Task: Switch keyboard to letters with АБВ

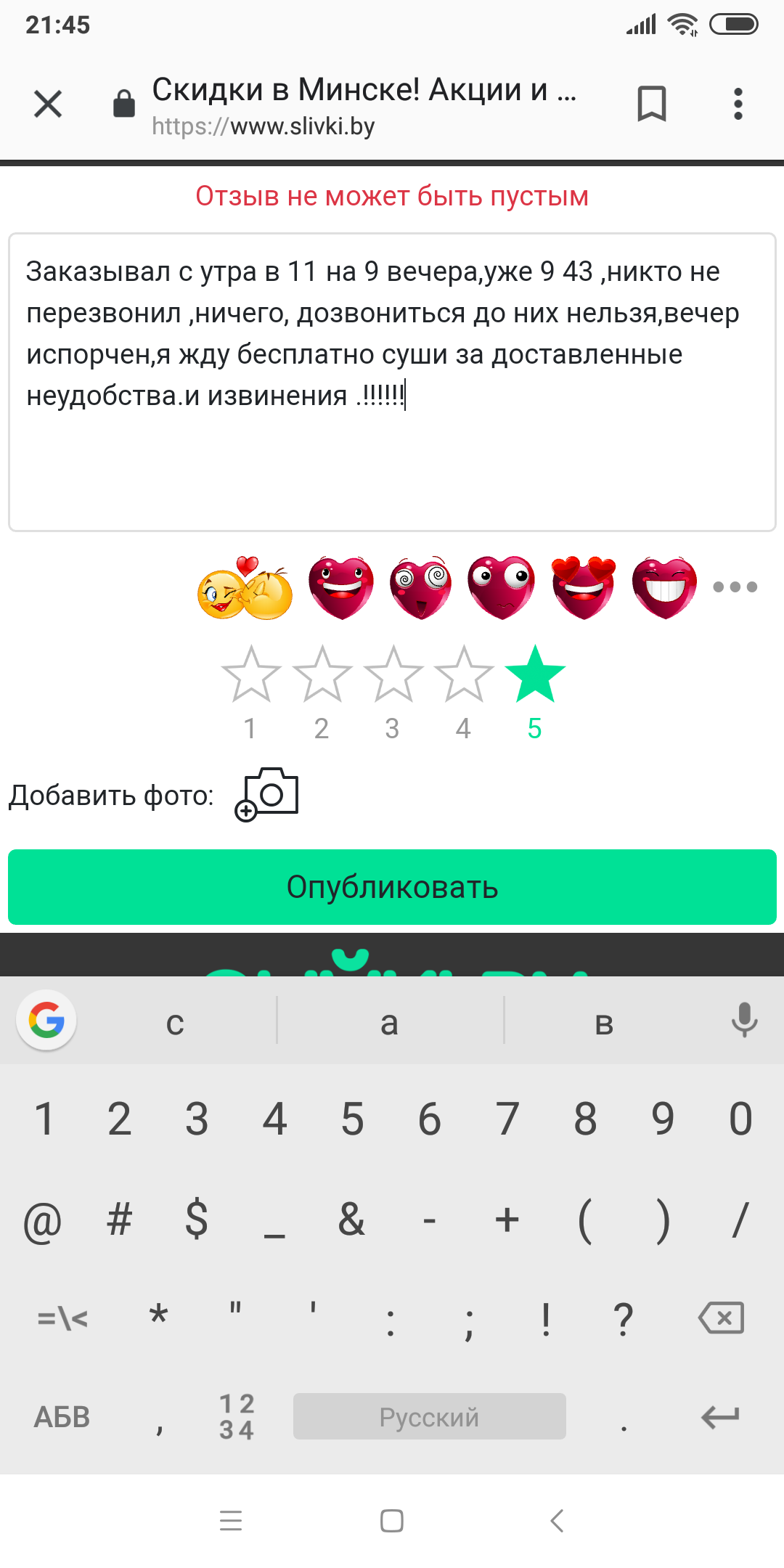Action: click(62, 1416)
